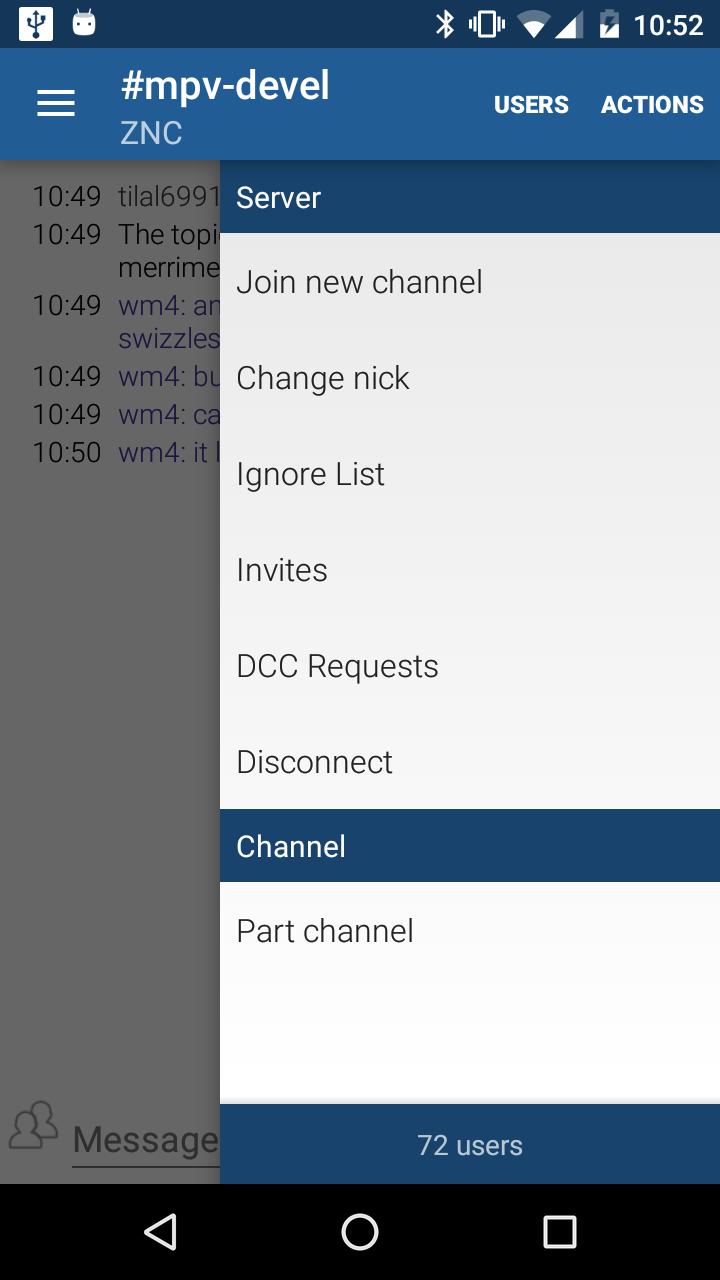Go to the home screen
Viewport: 720px width, 1280px height.
coord(360,1232)
